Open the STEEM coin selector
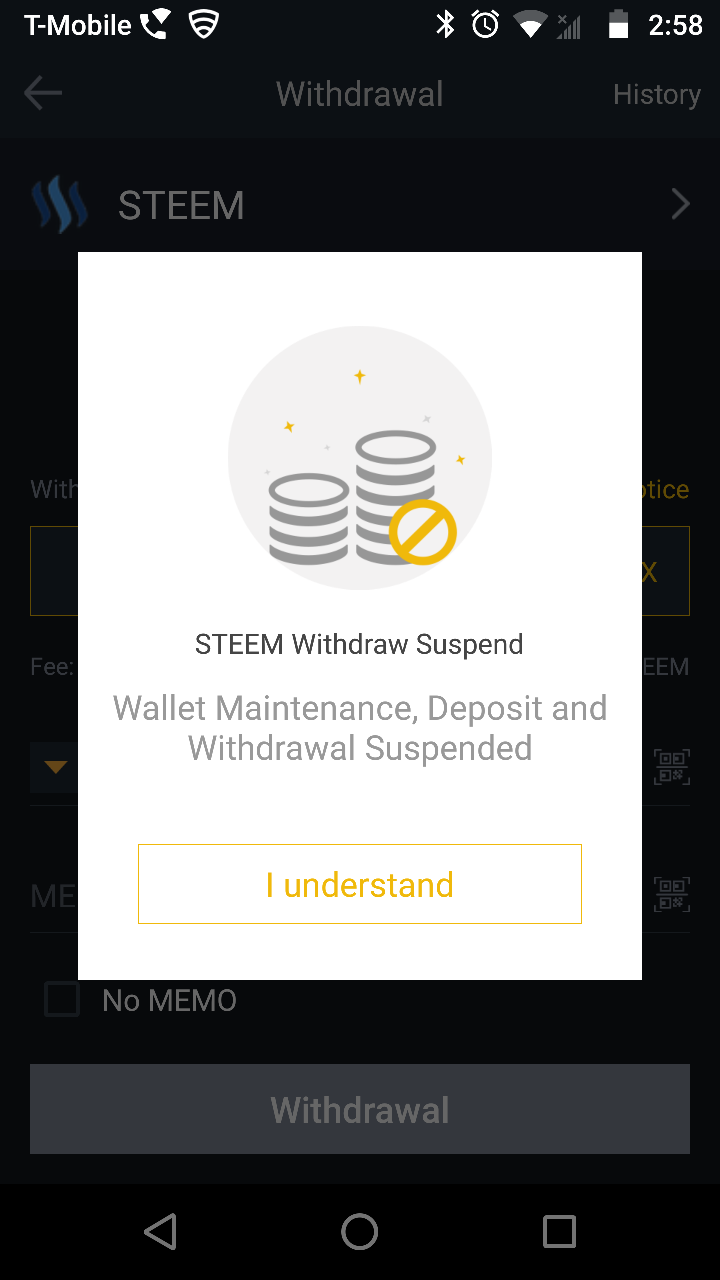This screenshot has height=1280, width=720. click(x=360, y=205)
